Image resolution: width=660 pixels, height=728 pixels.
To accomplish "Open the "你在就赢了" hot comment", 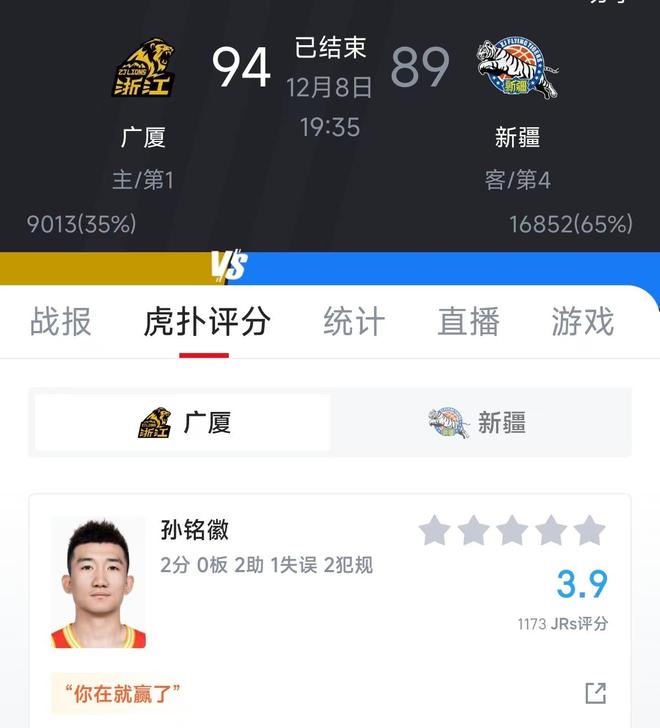I will click(123, 692).
